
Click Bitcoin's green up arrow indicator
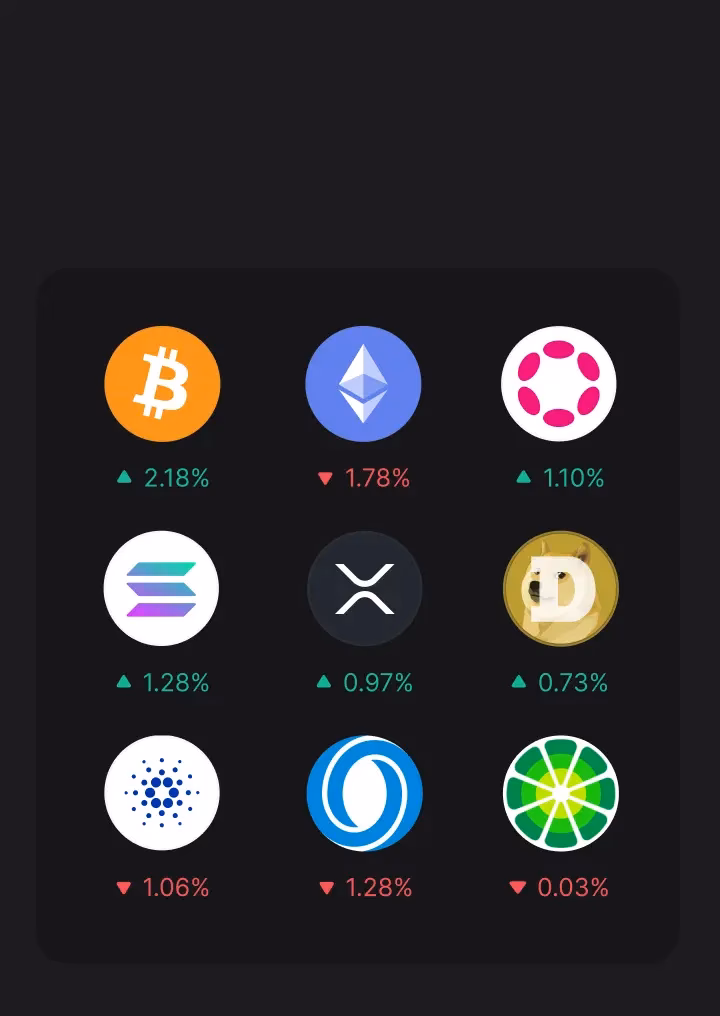[x=122, y=478]
